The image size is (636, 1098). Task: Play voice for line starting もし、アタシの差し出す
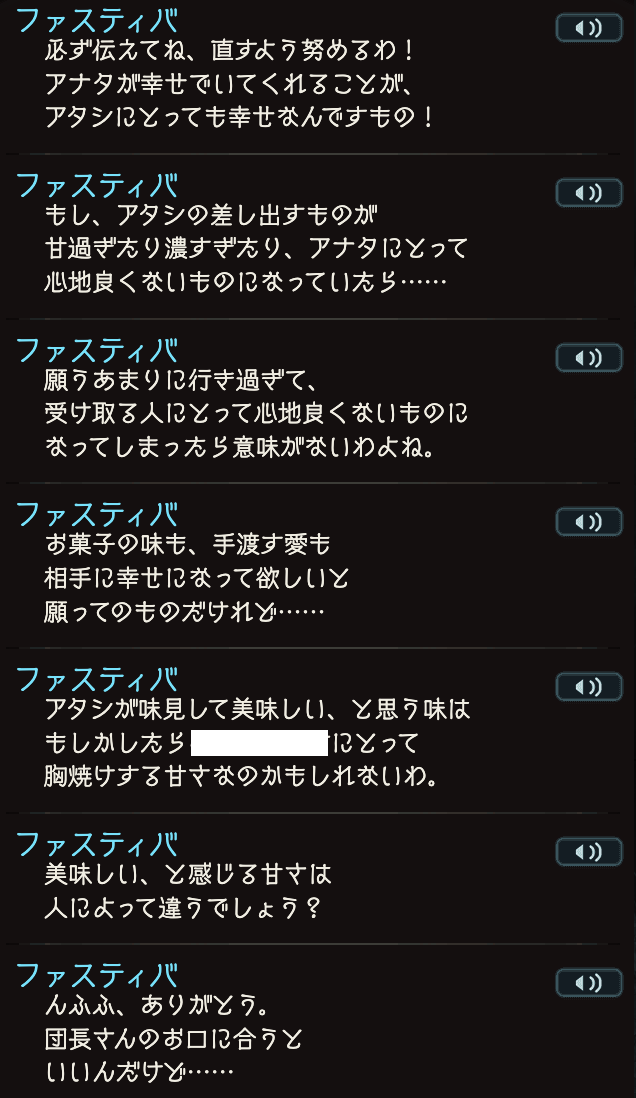pyautogui.click(x=588, y=193)
